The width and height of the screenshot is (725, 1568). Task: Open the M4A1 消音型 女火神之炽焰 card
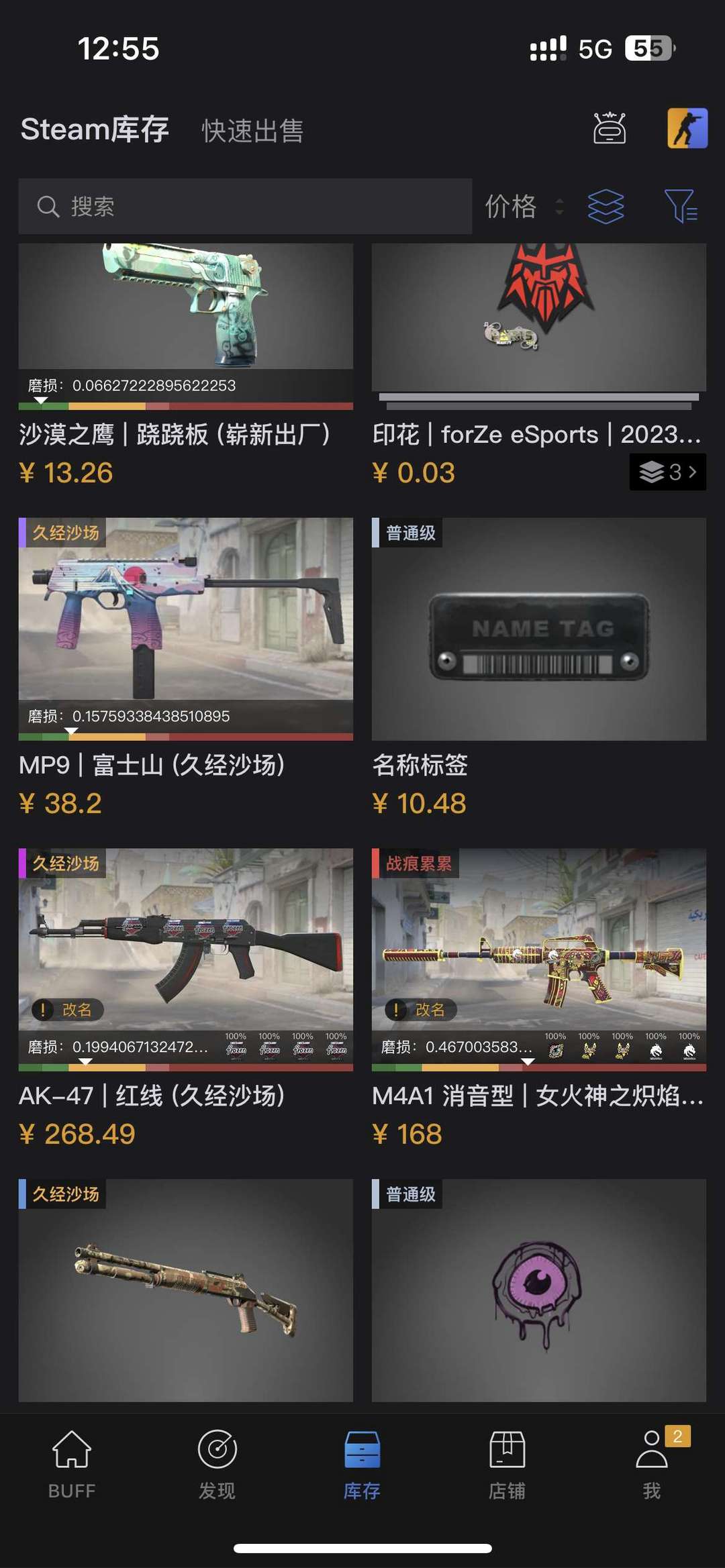[539, 999]
